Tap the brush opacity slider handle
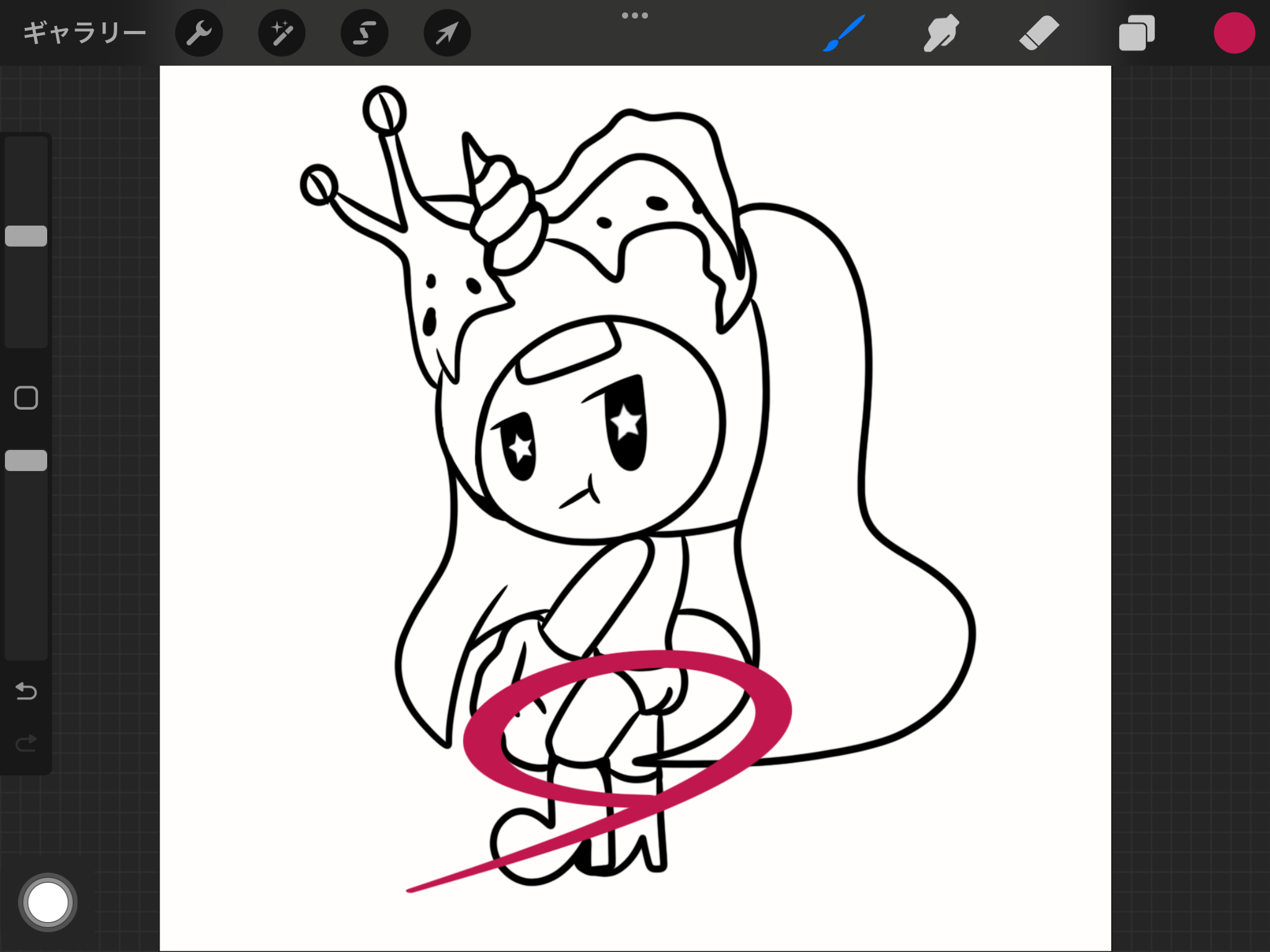The image size is (1270, 952). coord(26,461)
